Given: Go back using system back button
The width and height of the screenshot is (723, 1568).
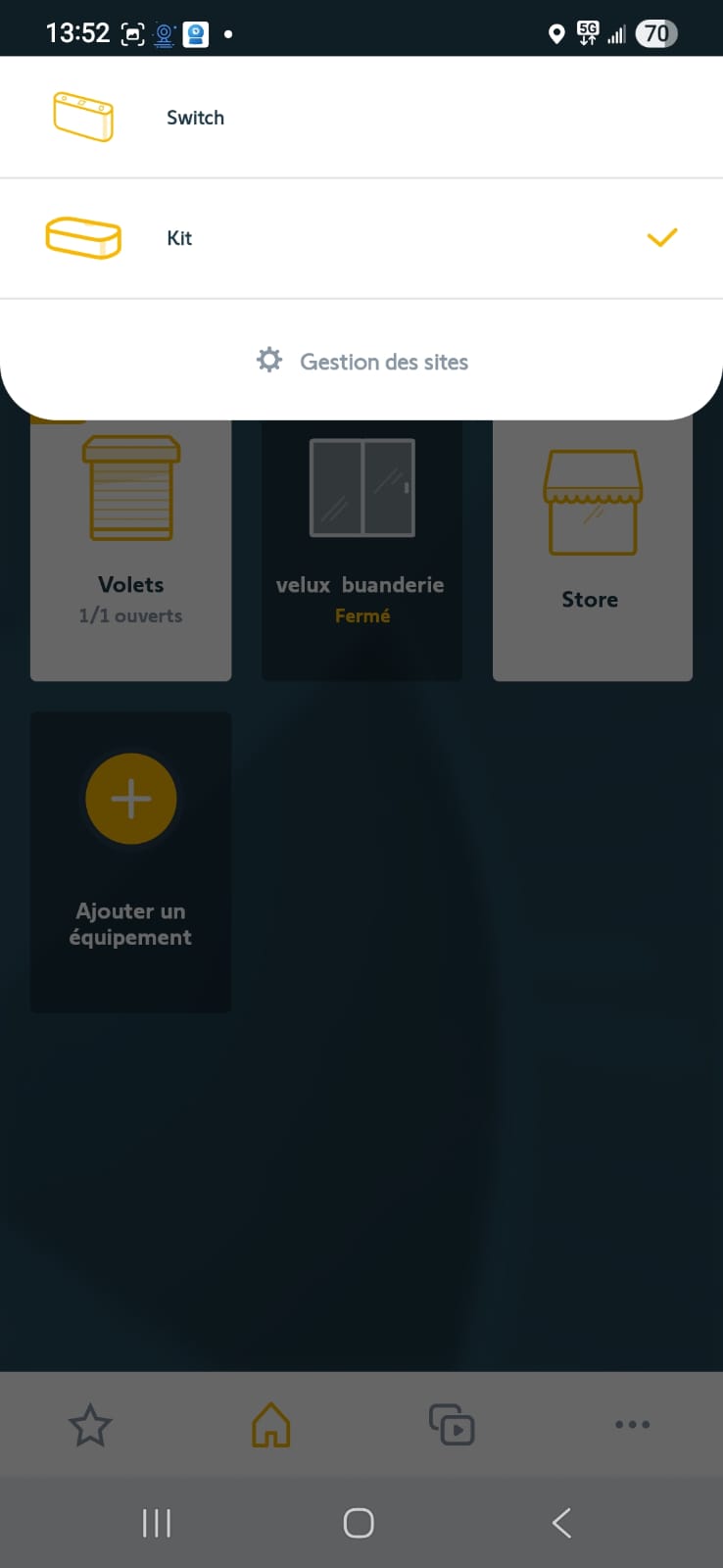Looking at the screenshot, I should [x=561, y=1523].
